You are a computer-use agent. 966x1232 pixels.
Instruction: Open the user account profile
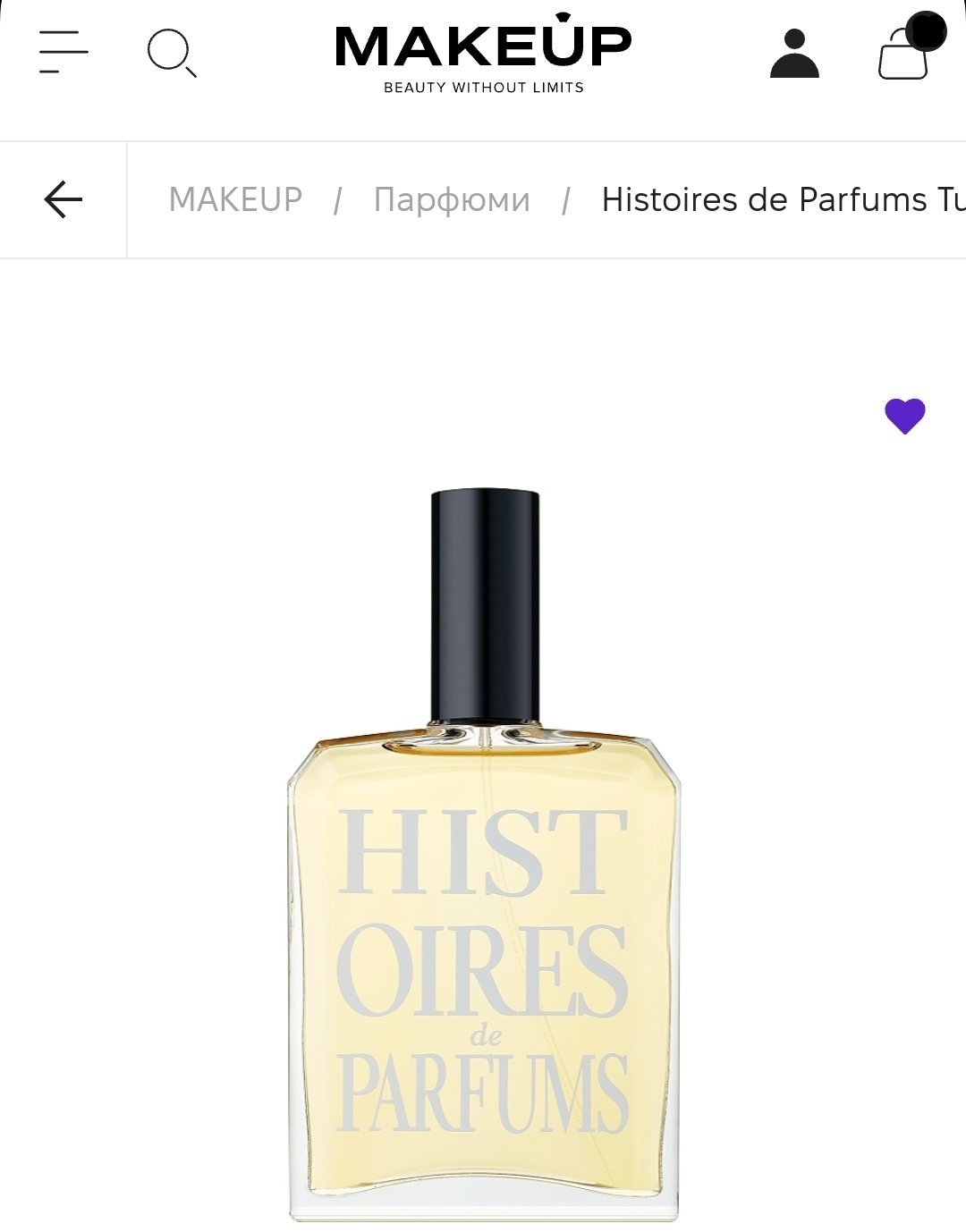[x=794, y=54]
